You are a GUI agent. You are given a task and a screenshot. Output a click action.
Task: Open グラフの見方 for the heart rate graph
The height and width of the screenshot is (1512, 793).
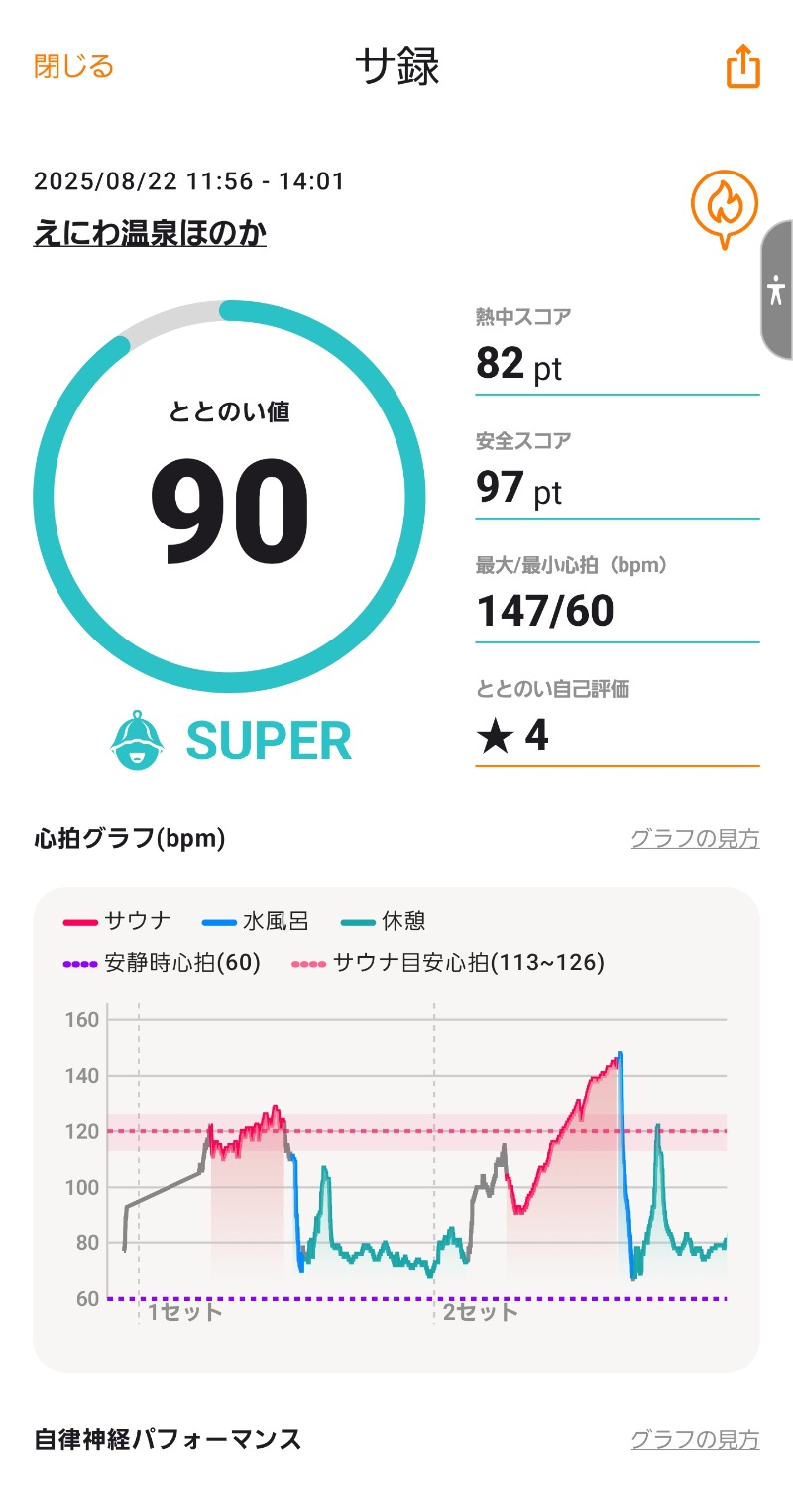click(x=695, y=839)
